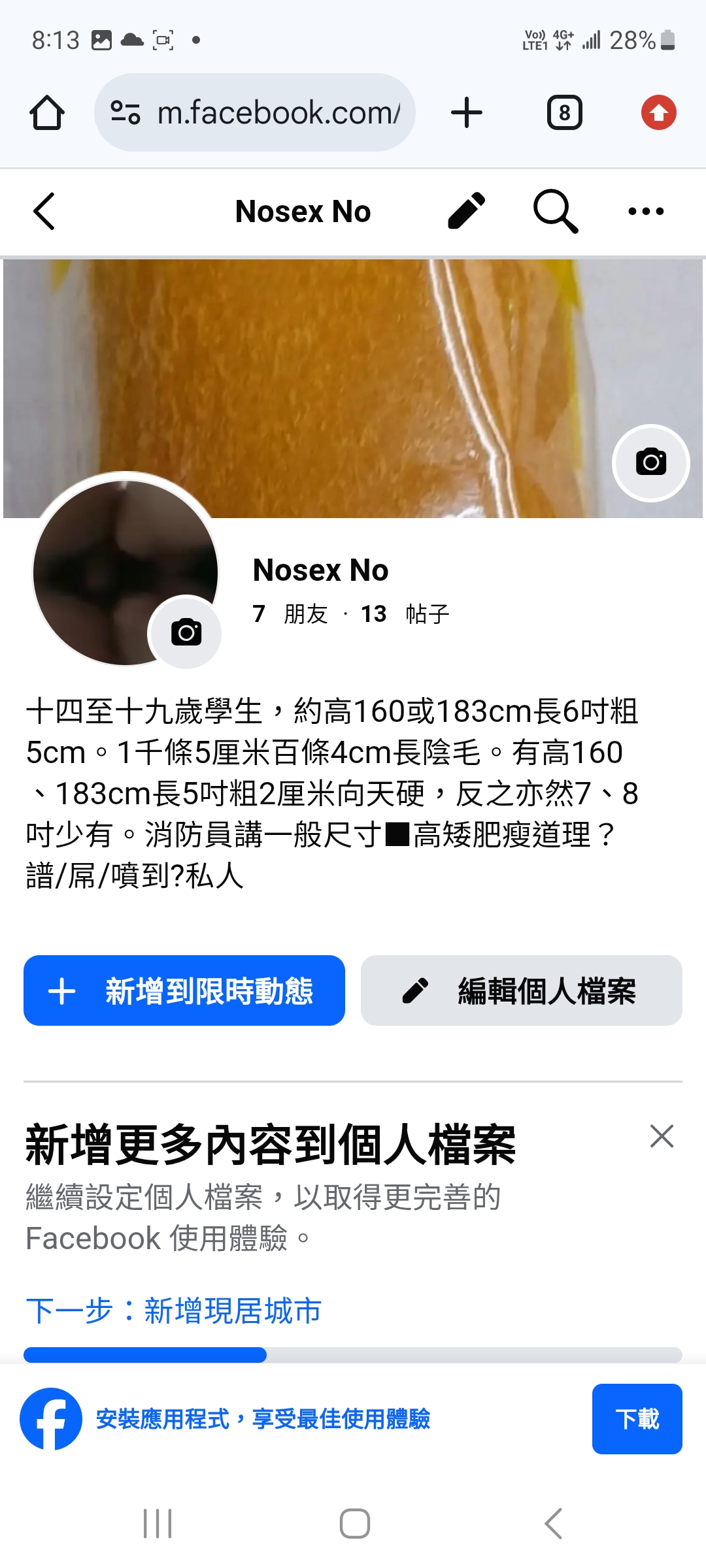This screenshot has height=1568, width=706.
Task: Tap the red browser update icon
Action: 658,112
